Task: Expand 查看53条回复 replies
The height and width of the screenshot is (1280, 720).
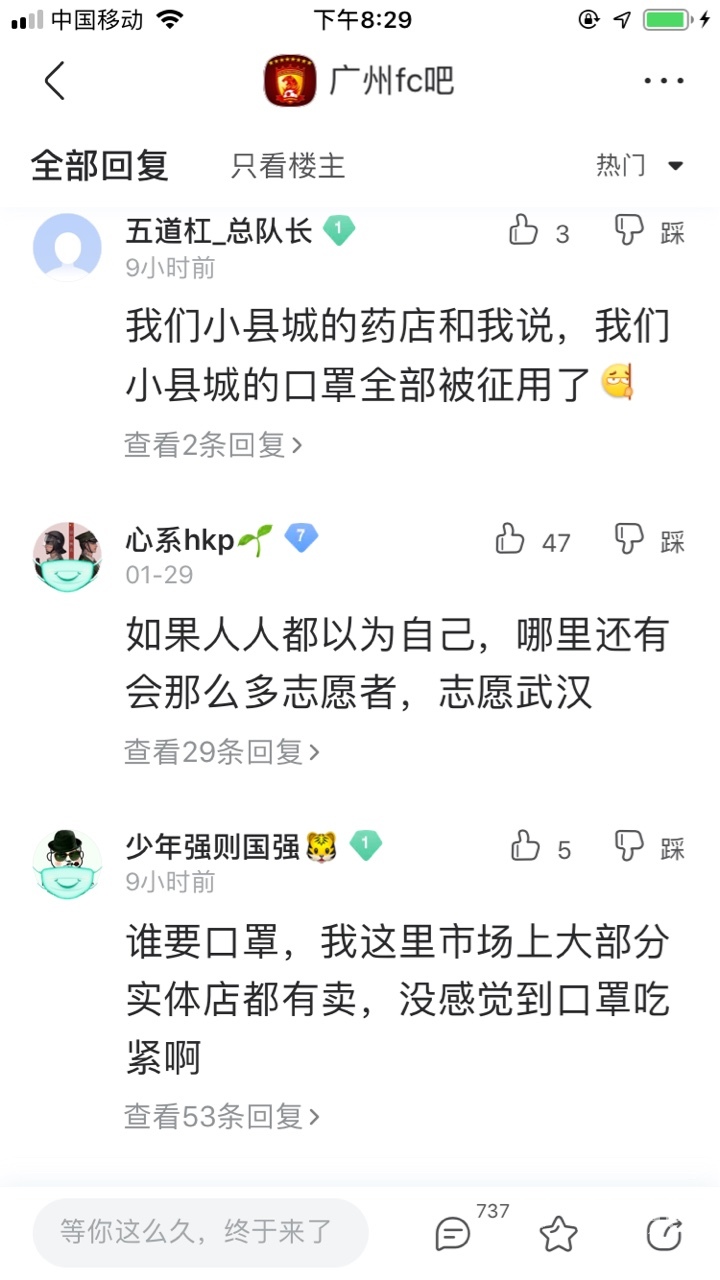Action: pyautogui.click(x=222, y=1117)
